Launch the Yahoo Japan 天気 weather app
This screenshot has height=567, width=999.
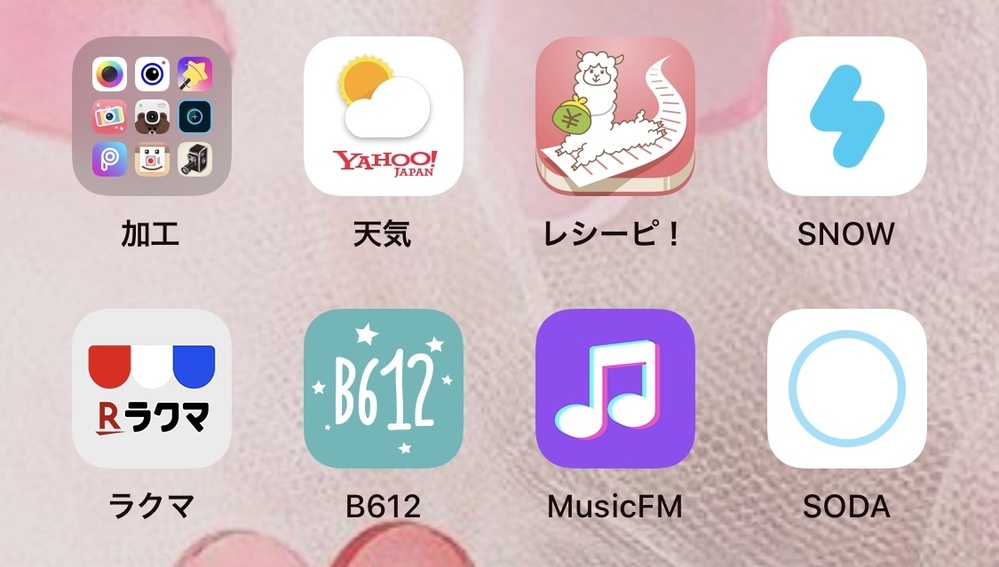[384, 117]
